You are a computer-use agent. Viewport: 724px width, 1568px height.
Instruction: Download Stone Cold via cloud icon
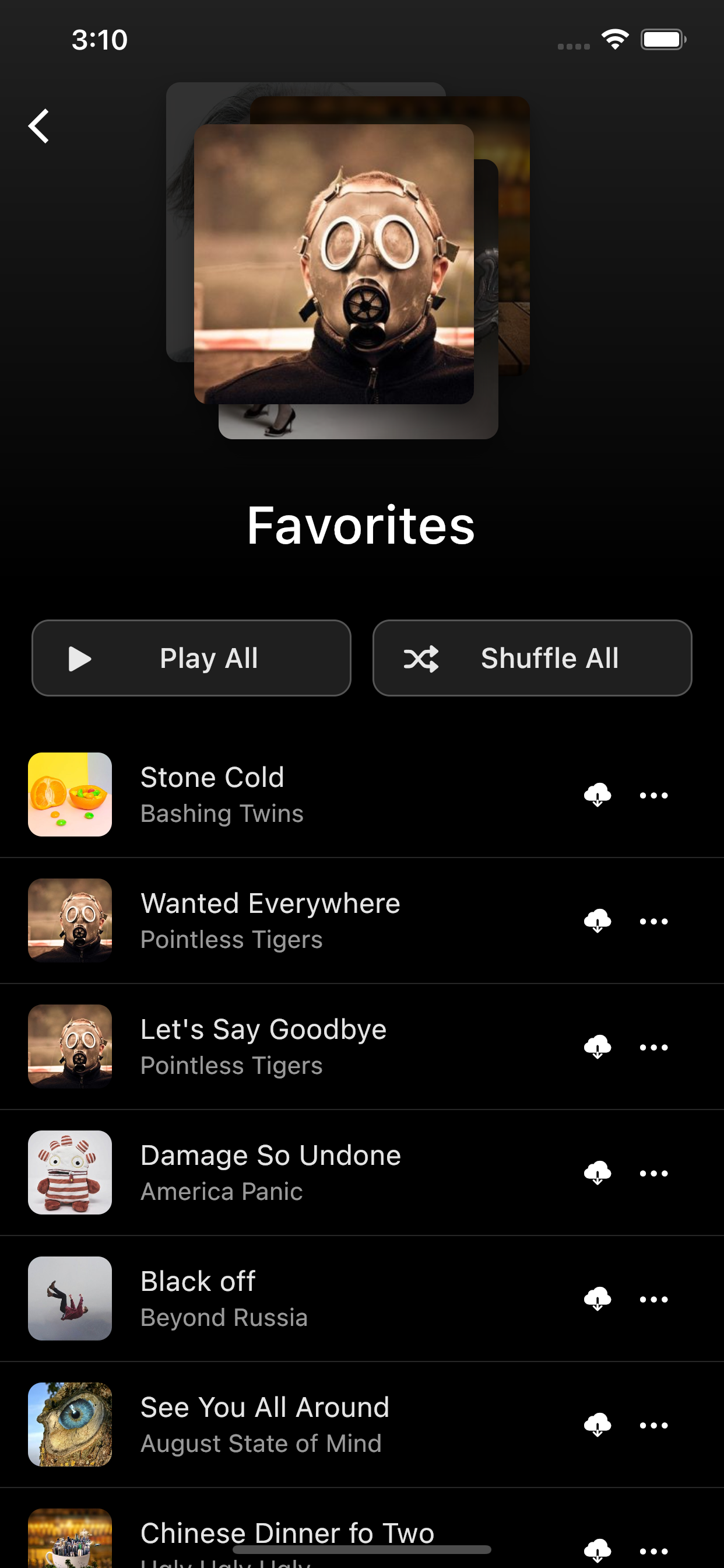pos(598,794)
